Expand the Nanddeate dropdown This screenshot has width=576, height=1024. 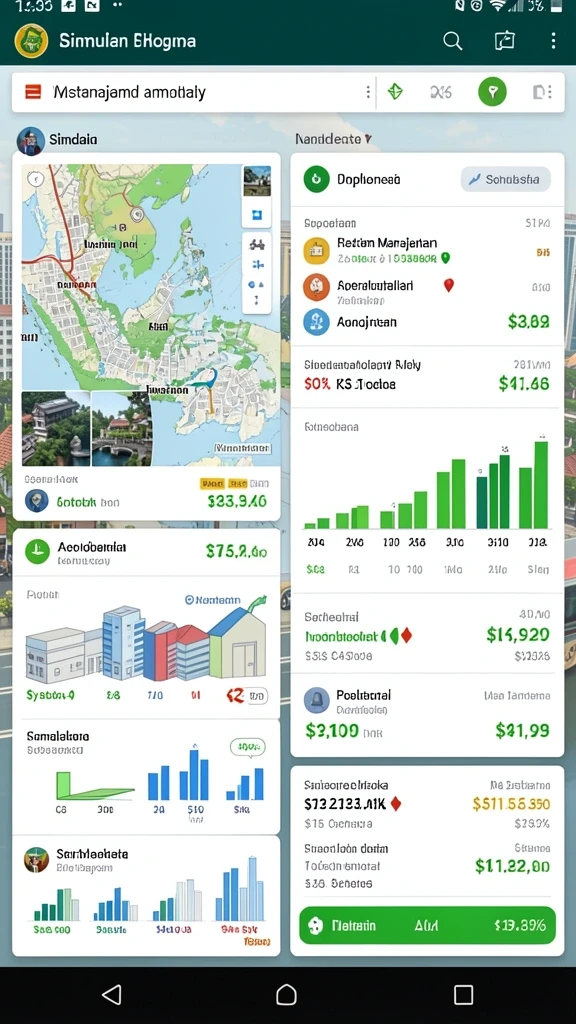[x=334, y=139]
